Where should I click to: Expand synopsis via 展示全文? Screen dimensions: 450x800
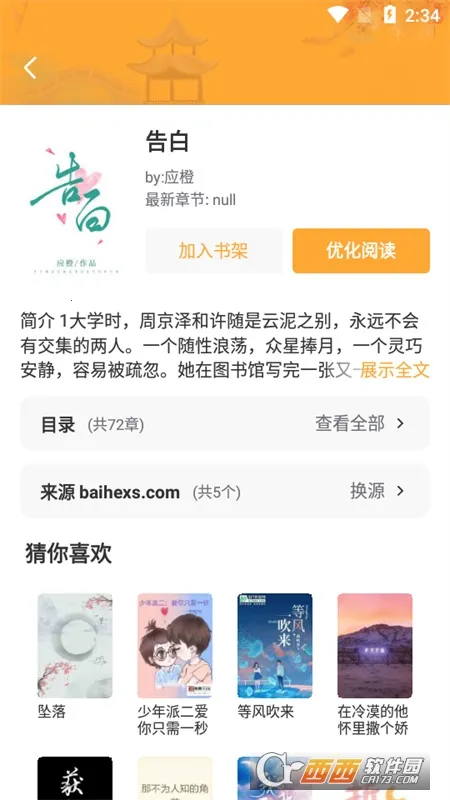[394, 370]
